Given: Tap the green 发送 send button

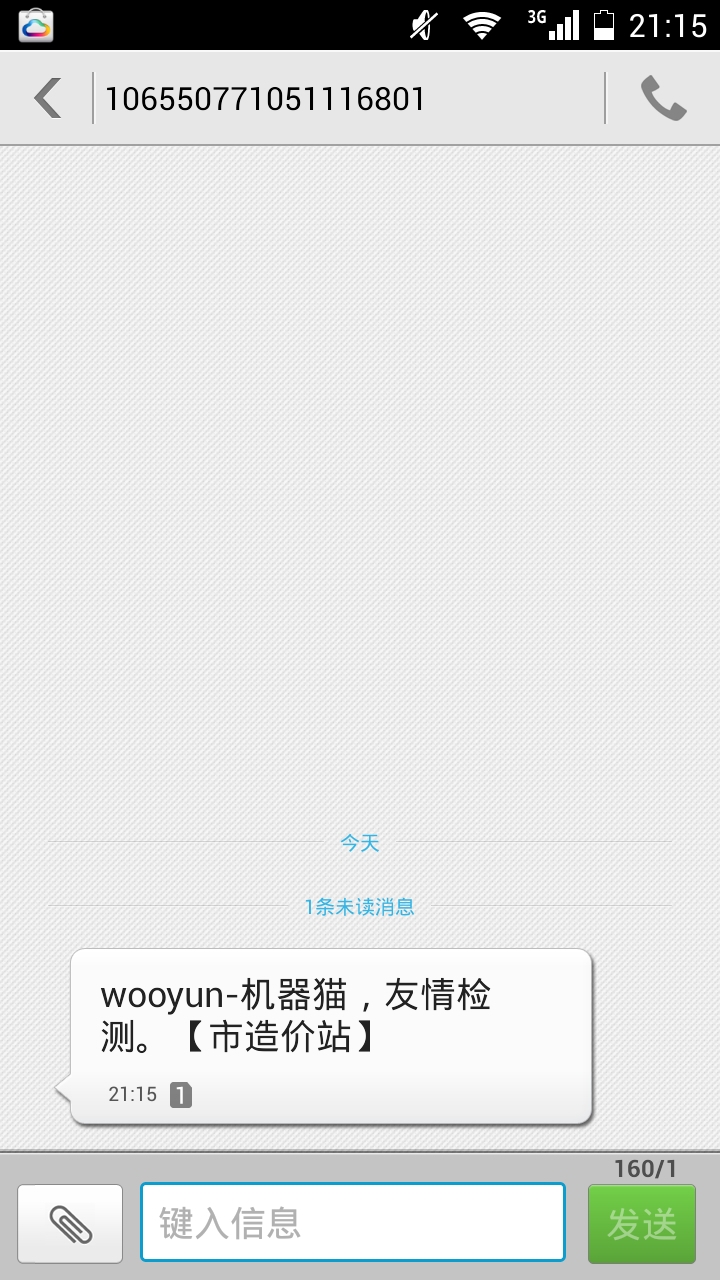Looking at the screenshot, I should point(642,1223).
